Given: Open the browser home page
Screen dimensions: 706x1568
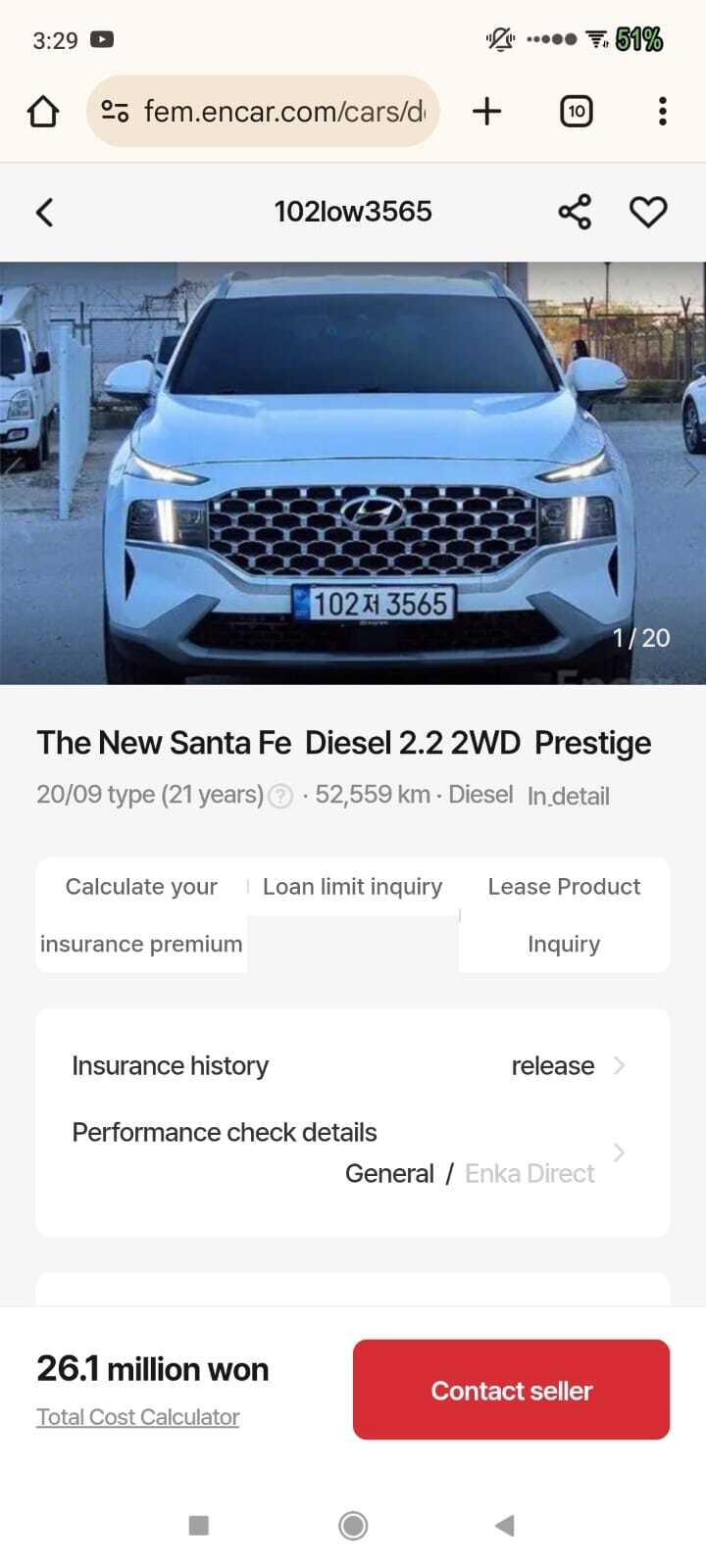Looking at the screenshot, I should pyautogui.click(x=43, y=112).
